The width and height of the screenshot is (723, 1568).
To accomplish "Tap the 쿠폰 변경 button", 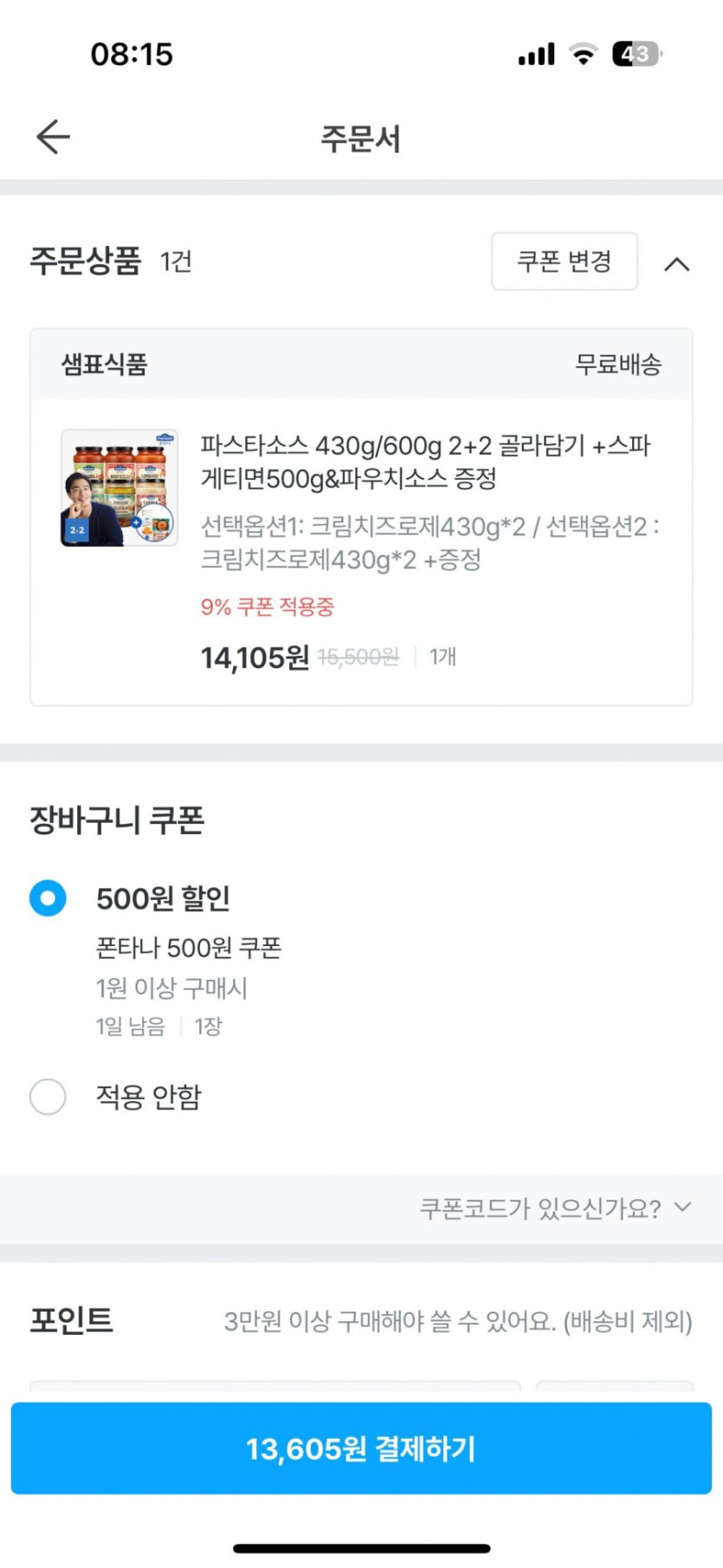I will click(565, 261).
